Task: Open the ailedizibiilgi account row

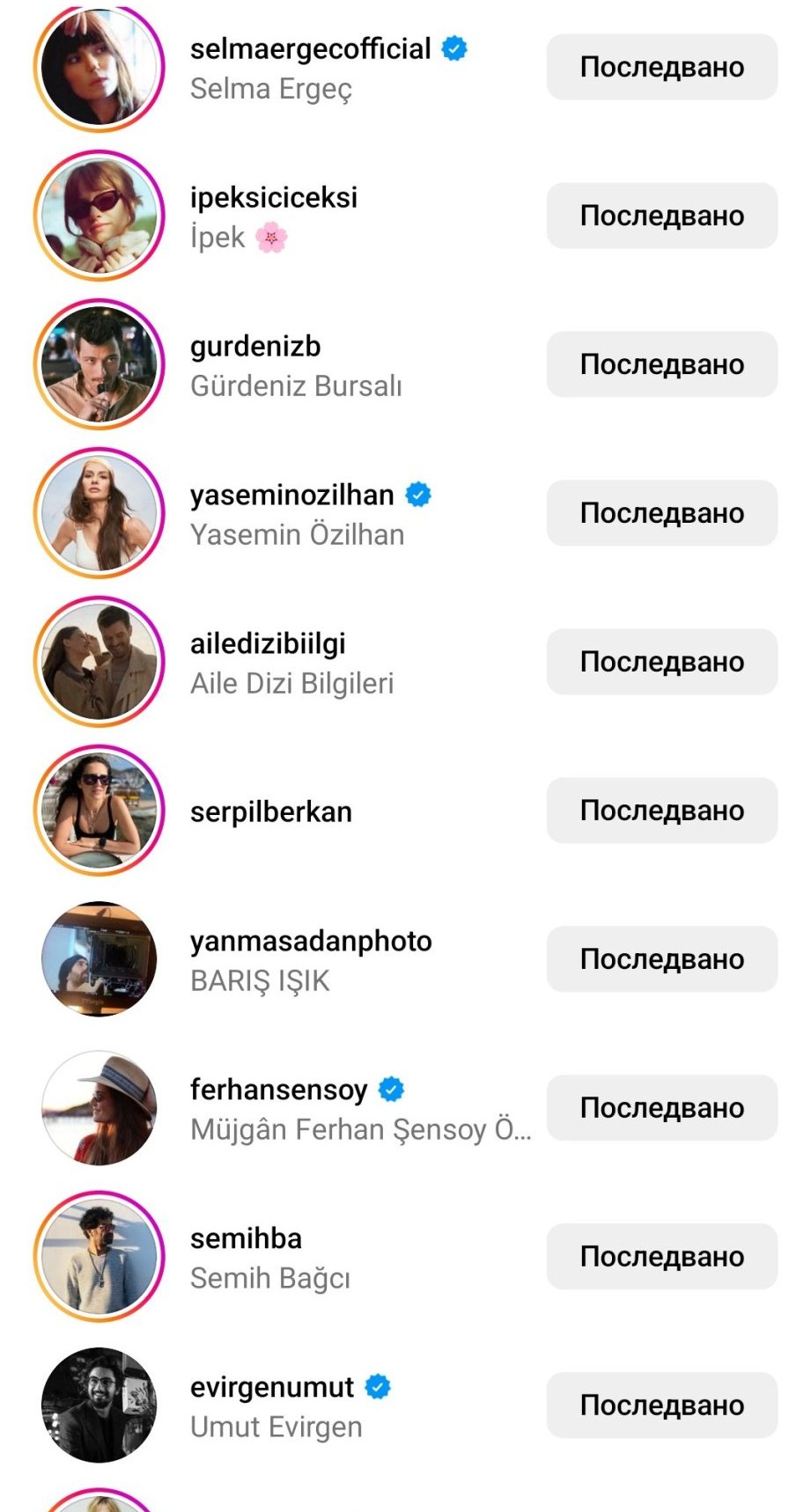Action: pyautogui.click(x=269, y=662)
